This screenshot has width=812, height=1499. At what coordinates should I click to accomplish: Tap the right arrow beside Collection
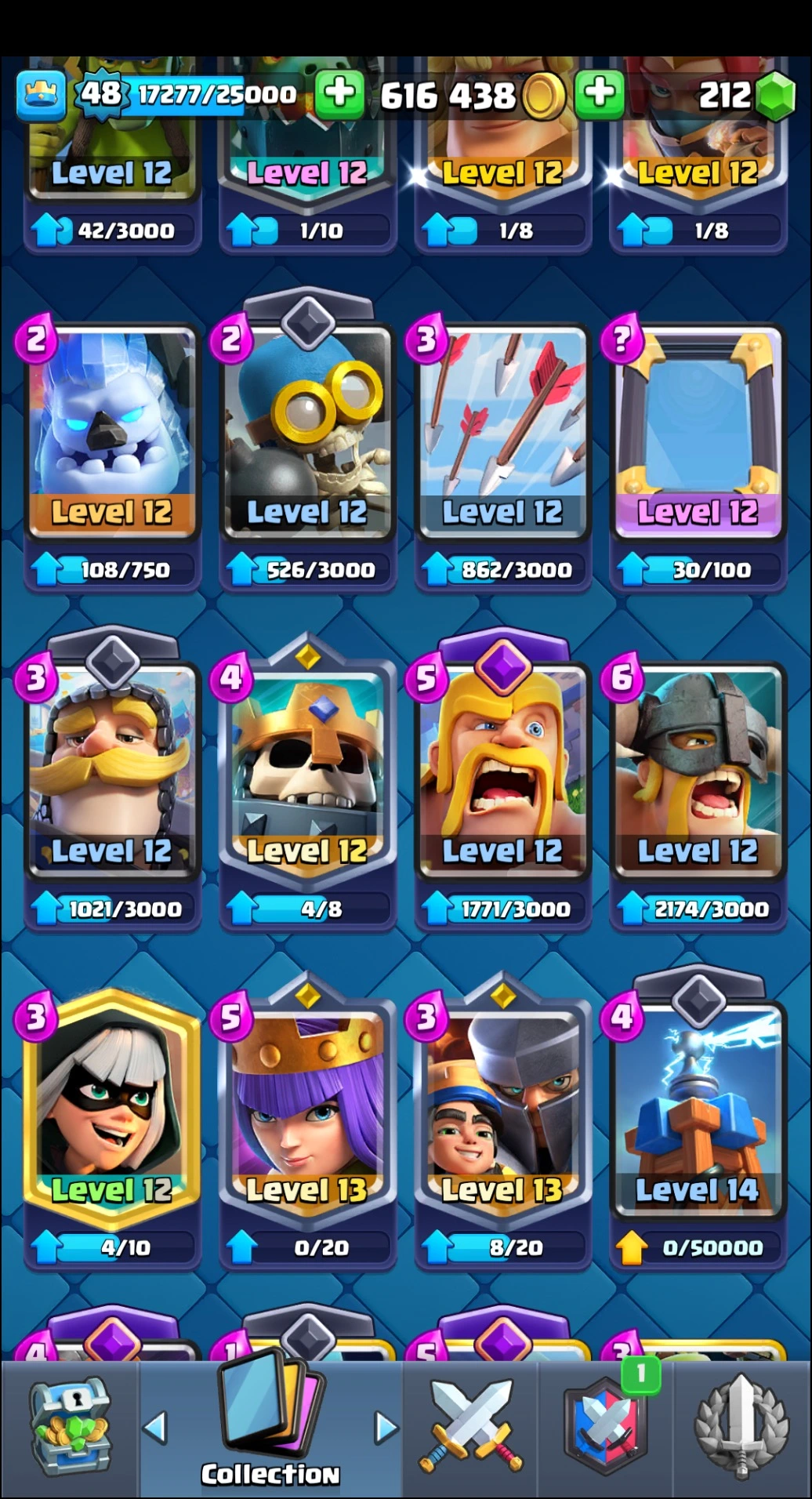[x=385, y=1428]
